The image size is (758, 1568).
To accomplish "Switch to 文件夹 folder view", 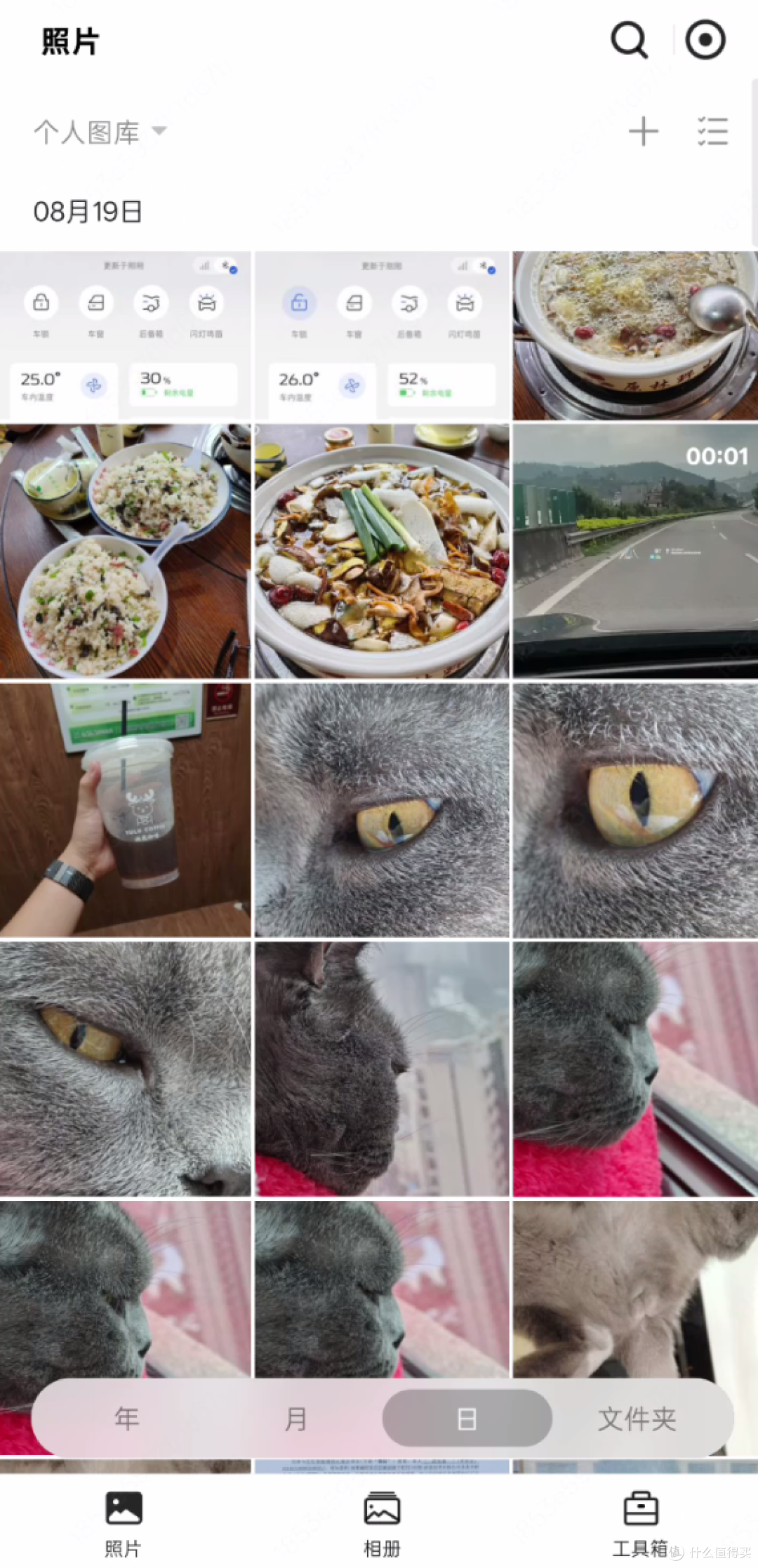I will pyautogui.click(x=637, y=1418).
